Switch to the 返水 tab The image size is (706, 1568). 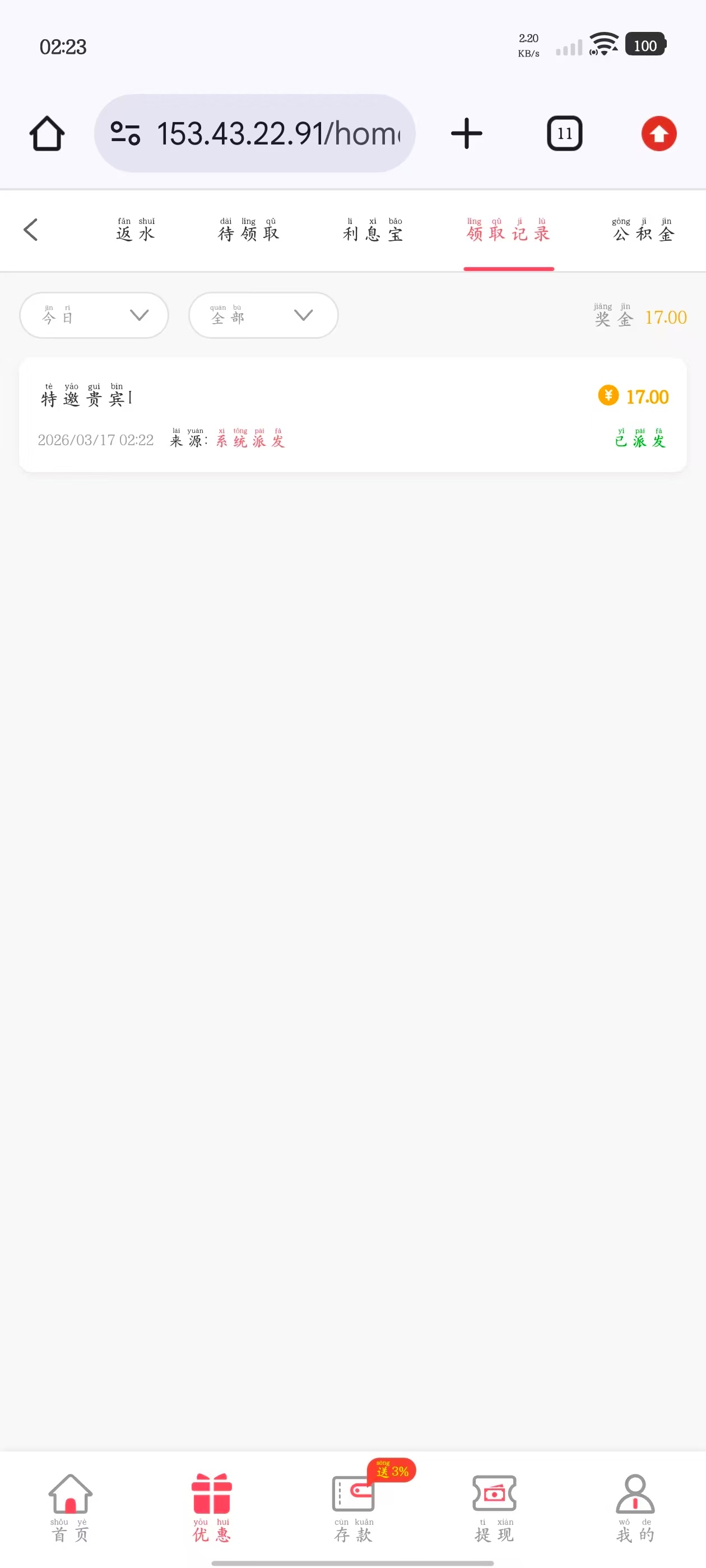click(135, 230)
